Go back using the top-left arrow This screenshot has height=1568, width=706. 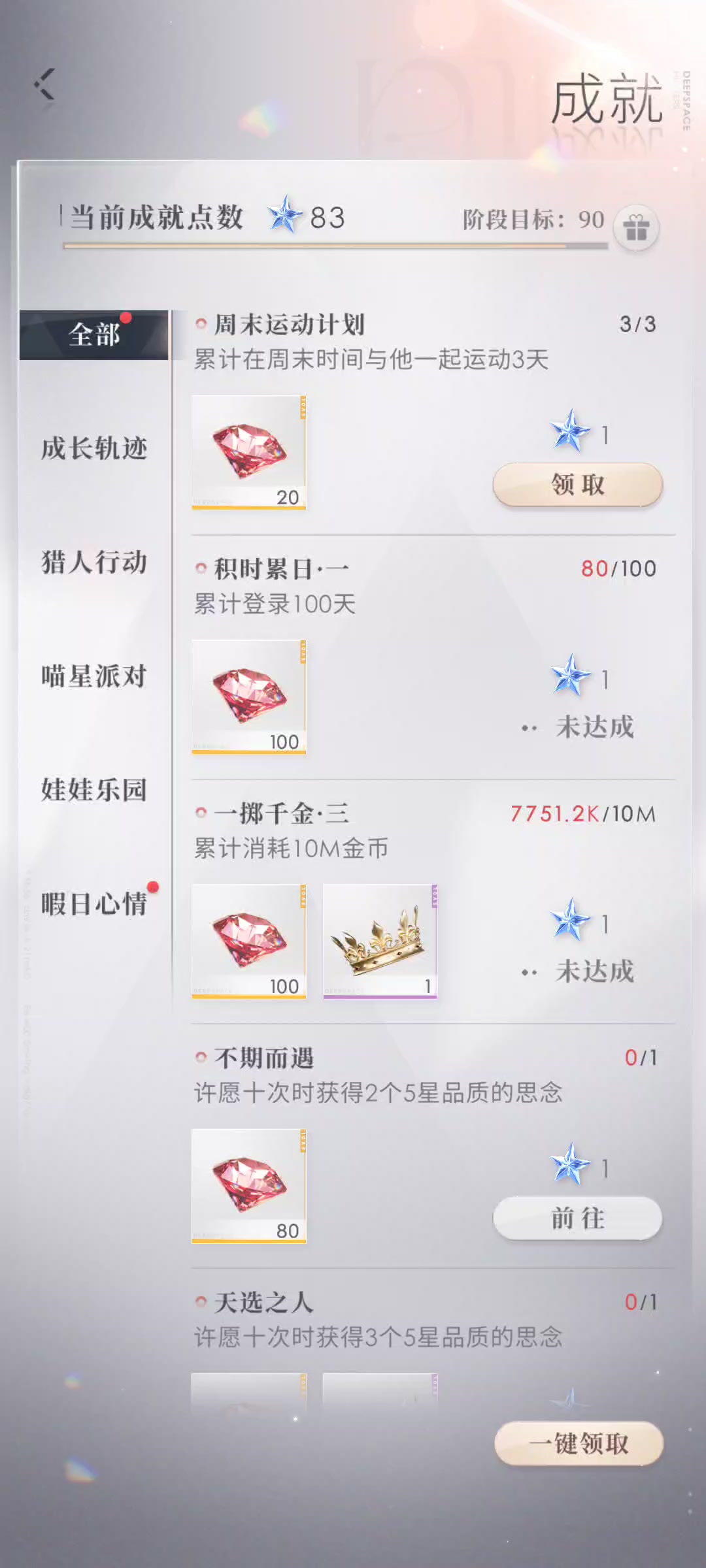click(x=44, y=85)
